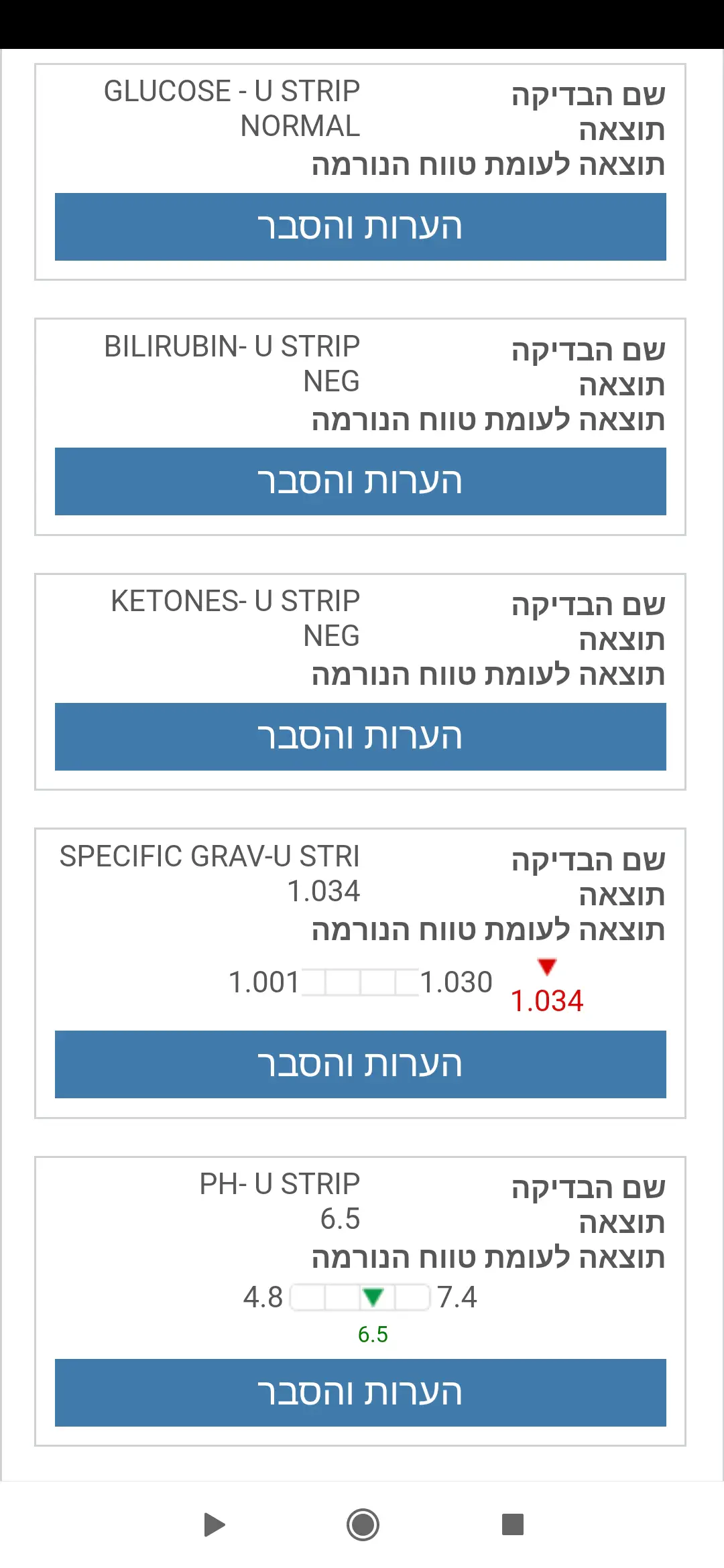Go to the home screen via navigation bar
Viewport: 724px width, 1568px height.
[363, 1524]
